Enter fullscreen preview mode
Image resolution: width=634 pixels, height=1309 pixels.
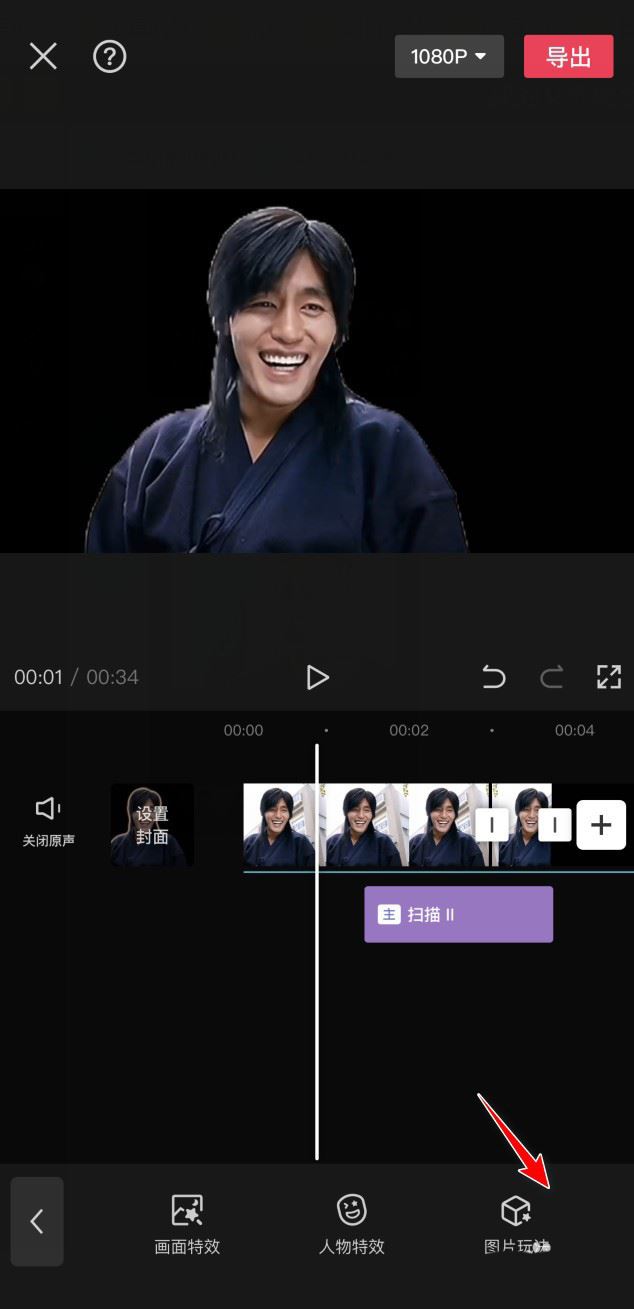(x=609, y=677)
